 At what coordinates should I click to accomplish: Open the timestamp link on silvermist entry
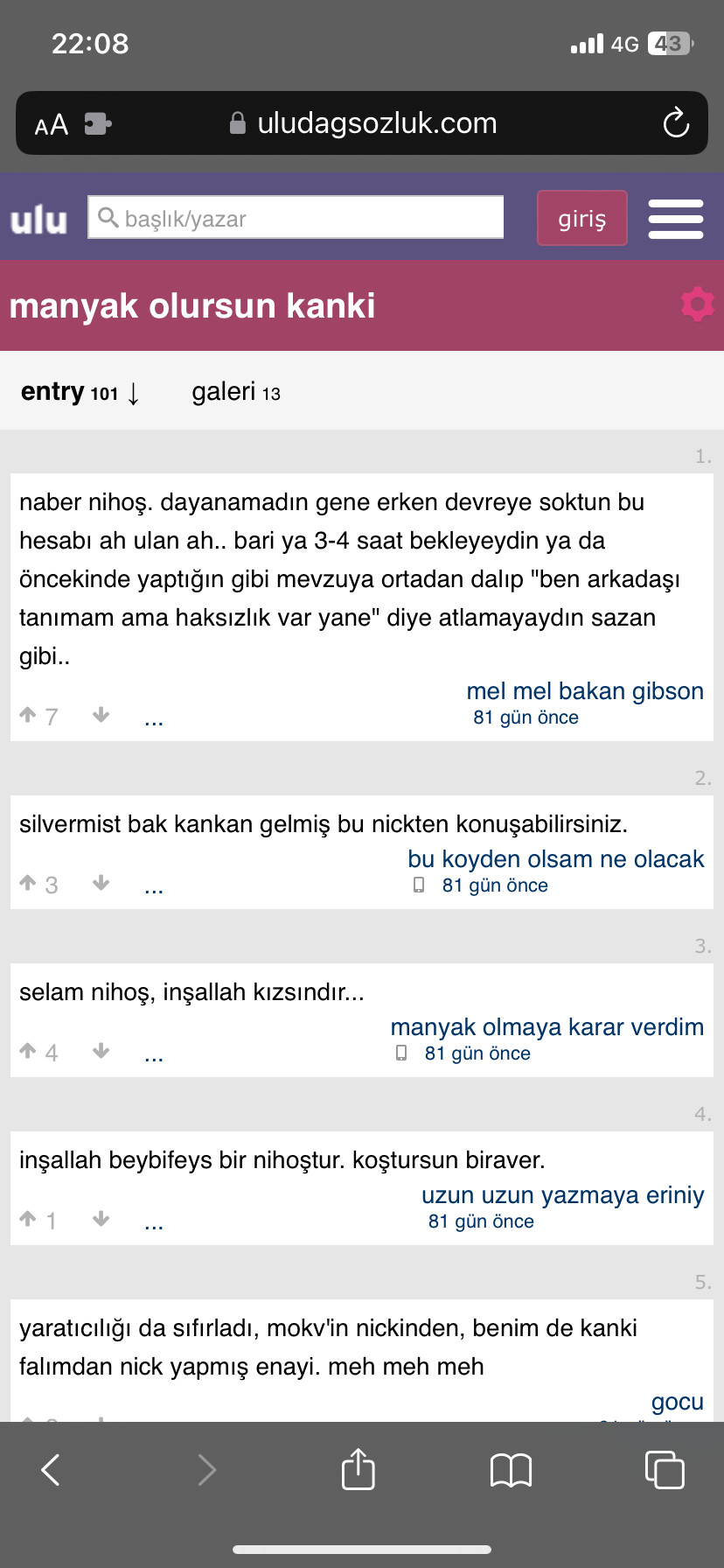495,885
